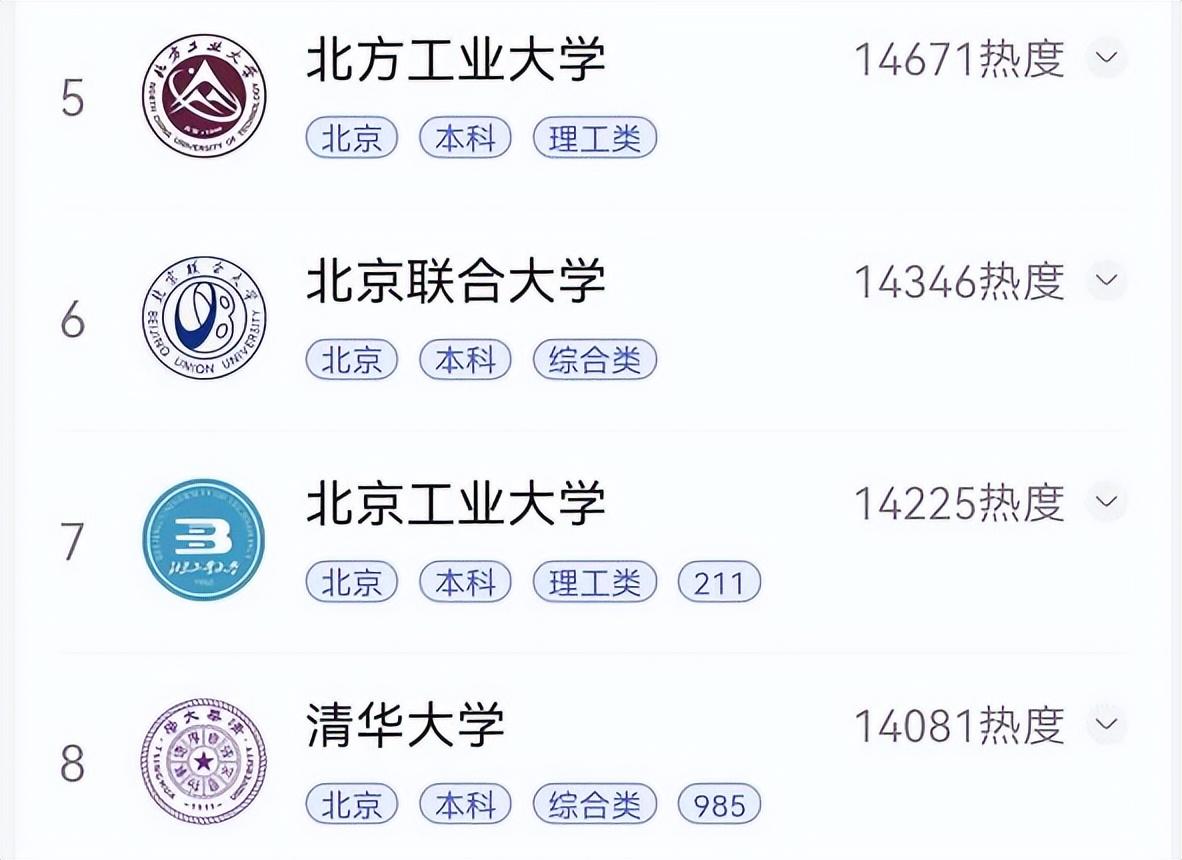Expand the chevron next to 14225热度
1182x860 pixels.
pos(1106,500)
